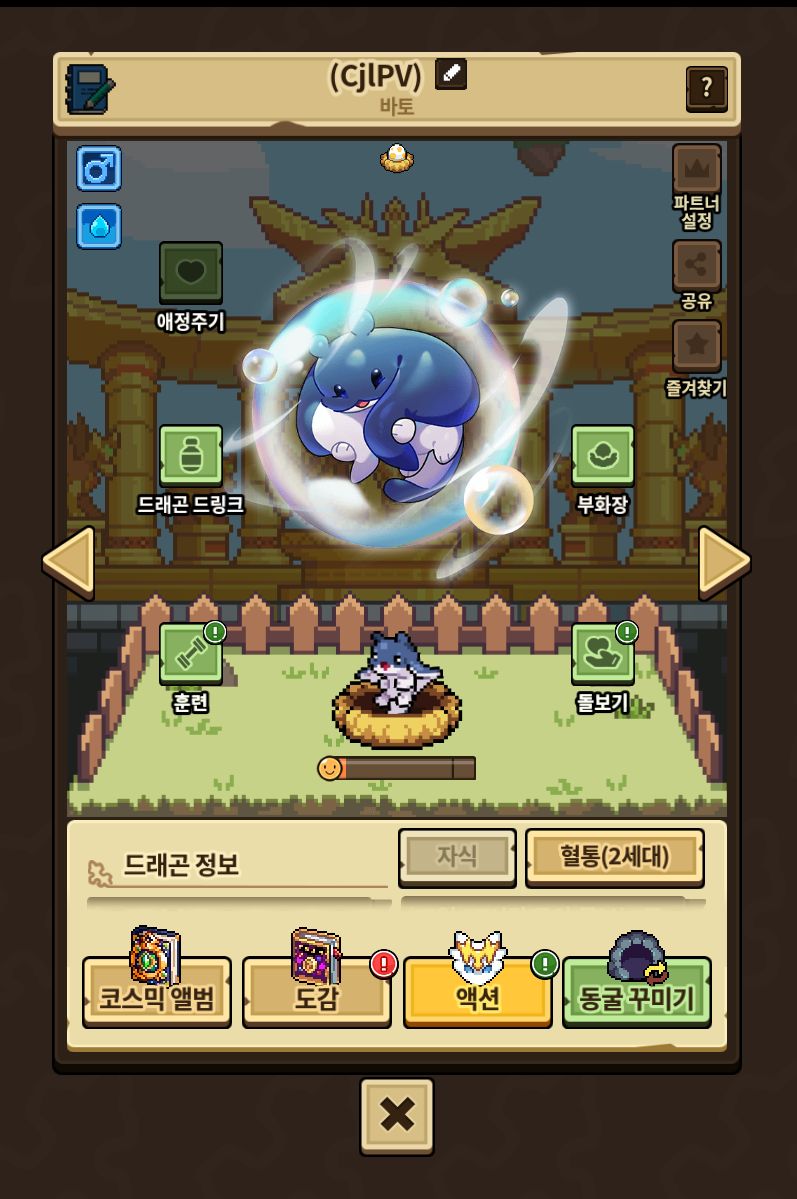Screen dimensions: 797x1199
Task: Show the next dragon with right arrow
Action: click(725, 562)
